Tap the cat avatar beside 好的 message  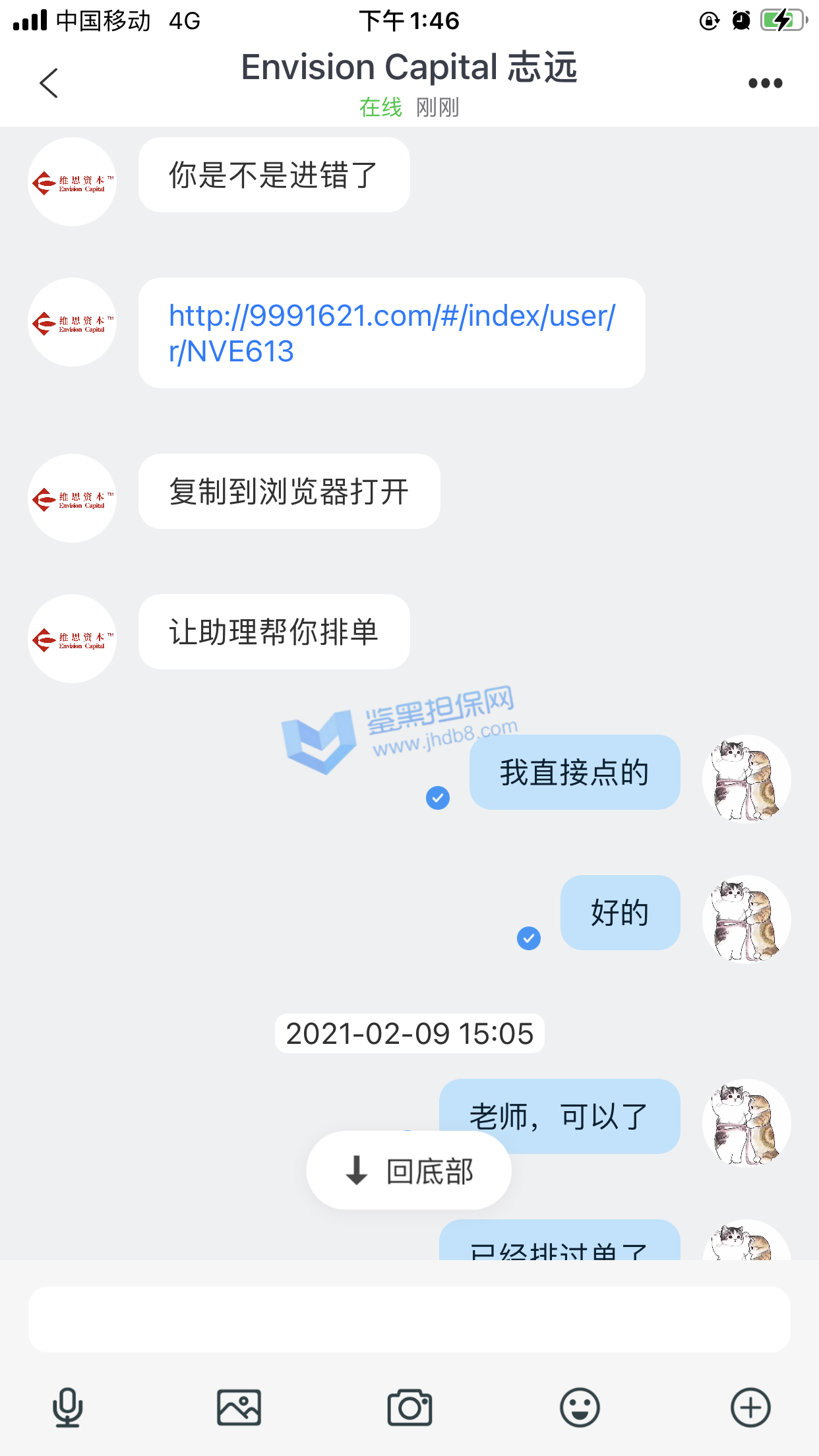[x=746, y=919]
